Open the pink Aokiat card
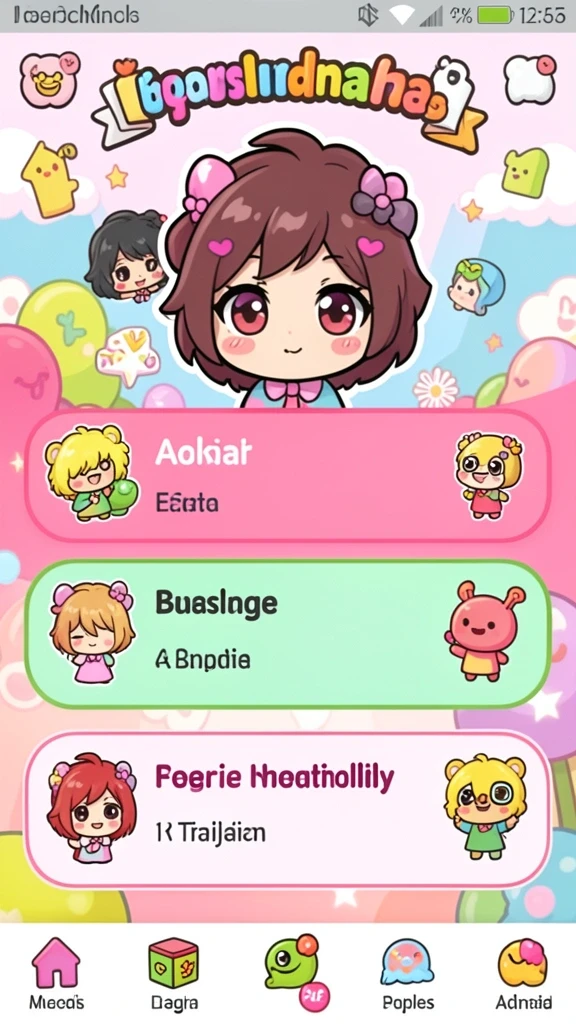The width and height of the screenshot is (576, 1024). [288, 476]
